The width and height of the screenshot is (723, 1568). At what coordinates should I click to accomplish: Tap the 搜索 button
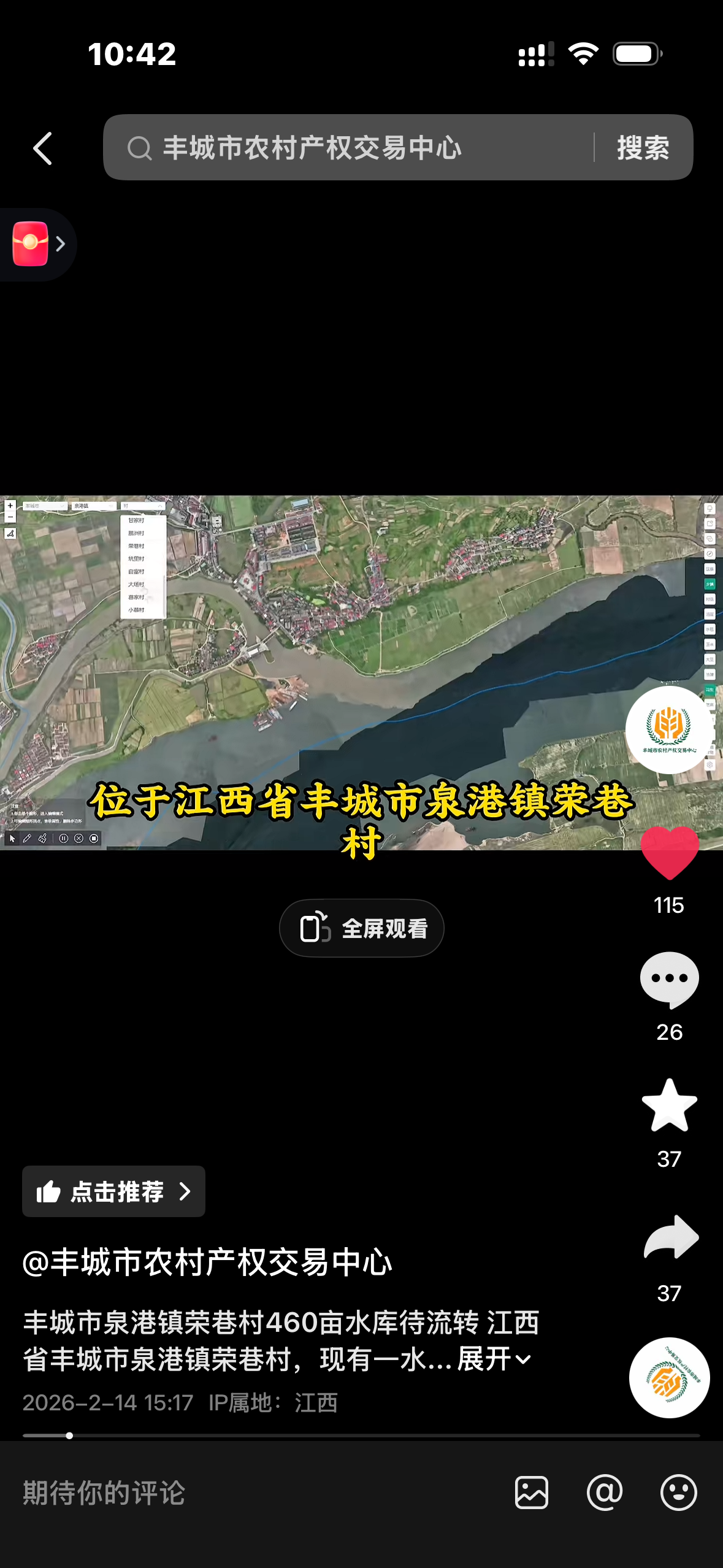coord(643,148)
